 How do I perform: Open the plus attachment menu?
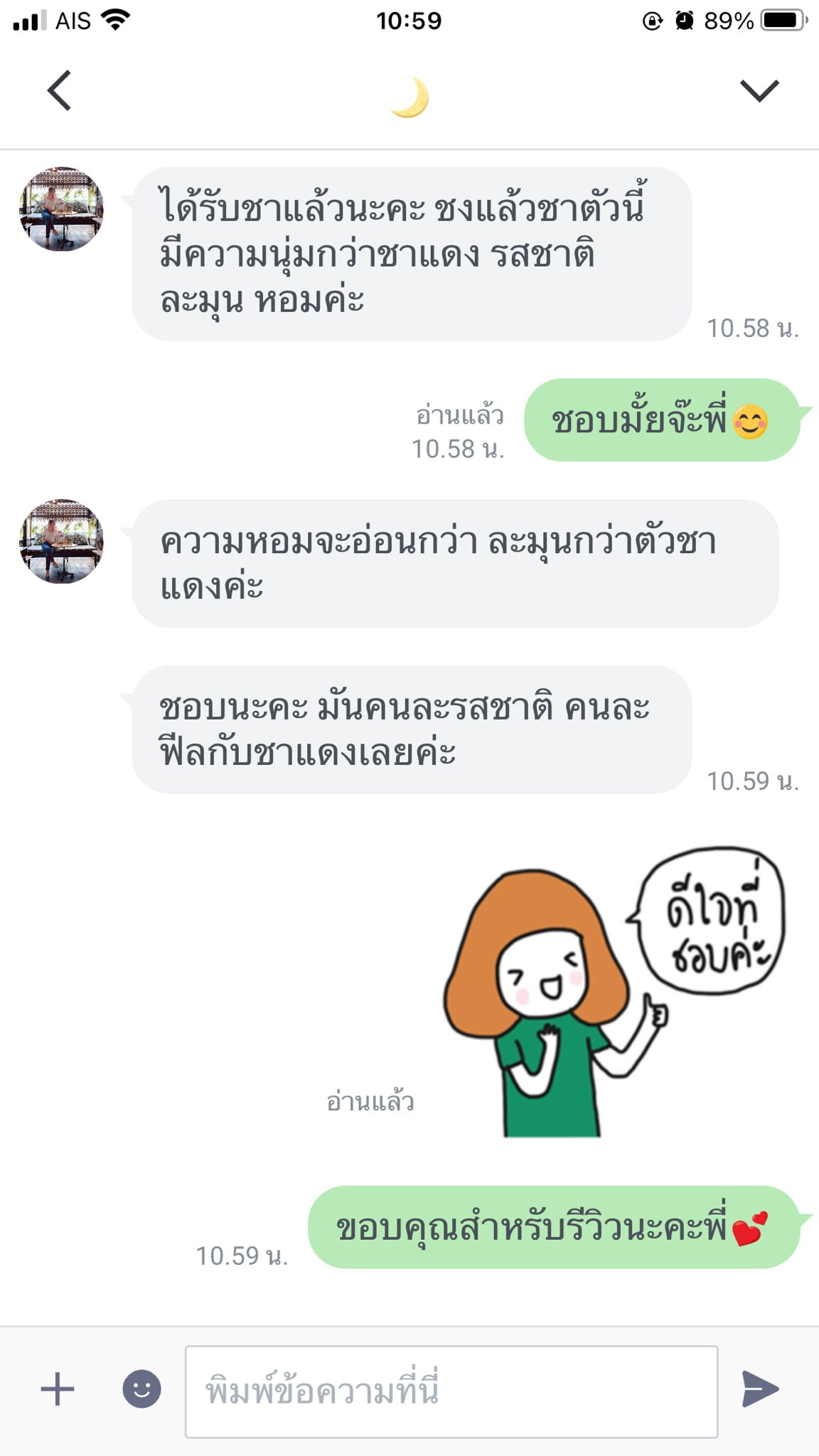58,1389
